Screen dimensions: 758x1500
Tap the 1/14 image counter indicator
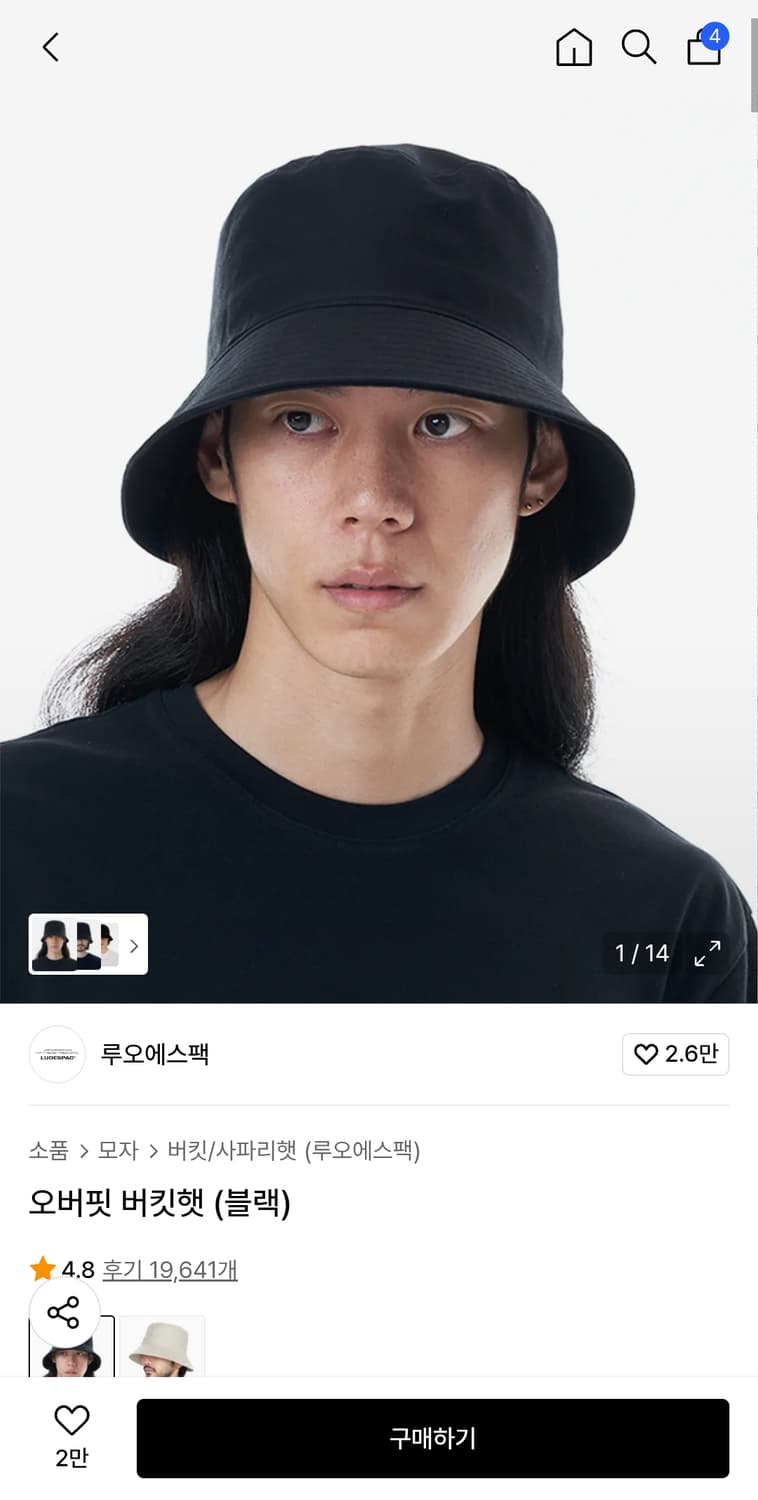click(x=640, y=953)
